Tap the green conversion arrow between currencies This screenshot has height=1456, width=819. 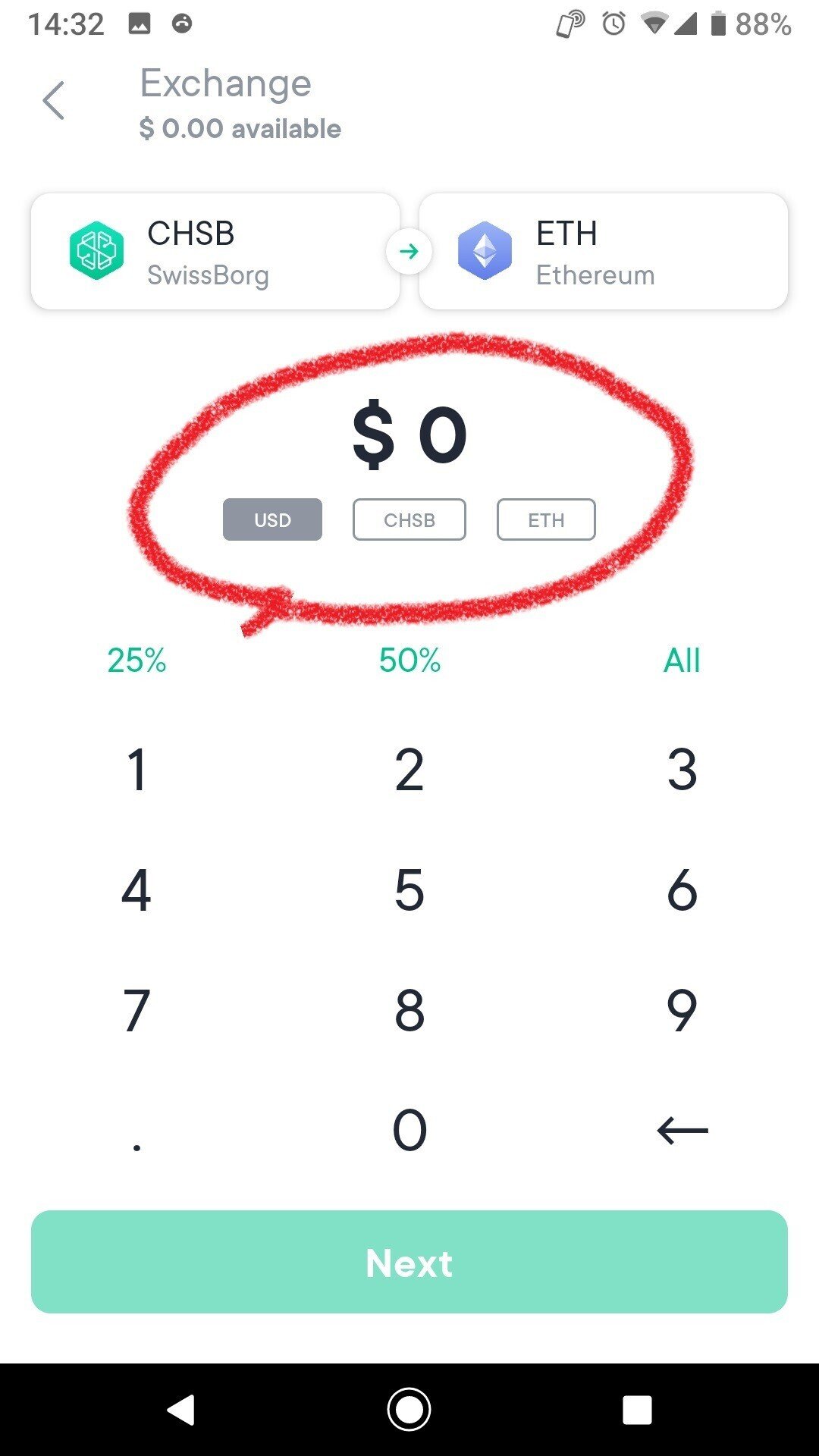click(409, 251)
